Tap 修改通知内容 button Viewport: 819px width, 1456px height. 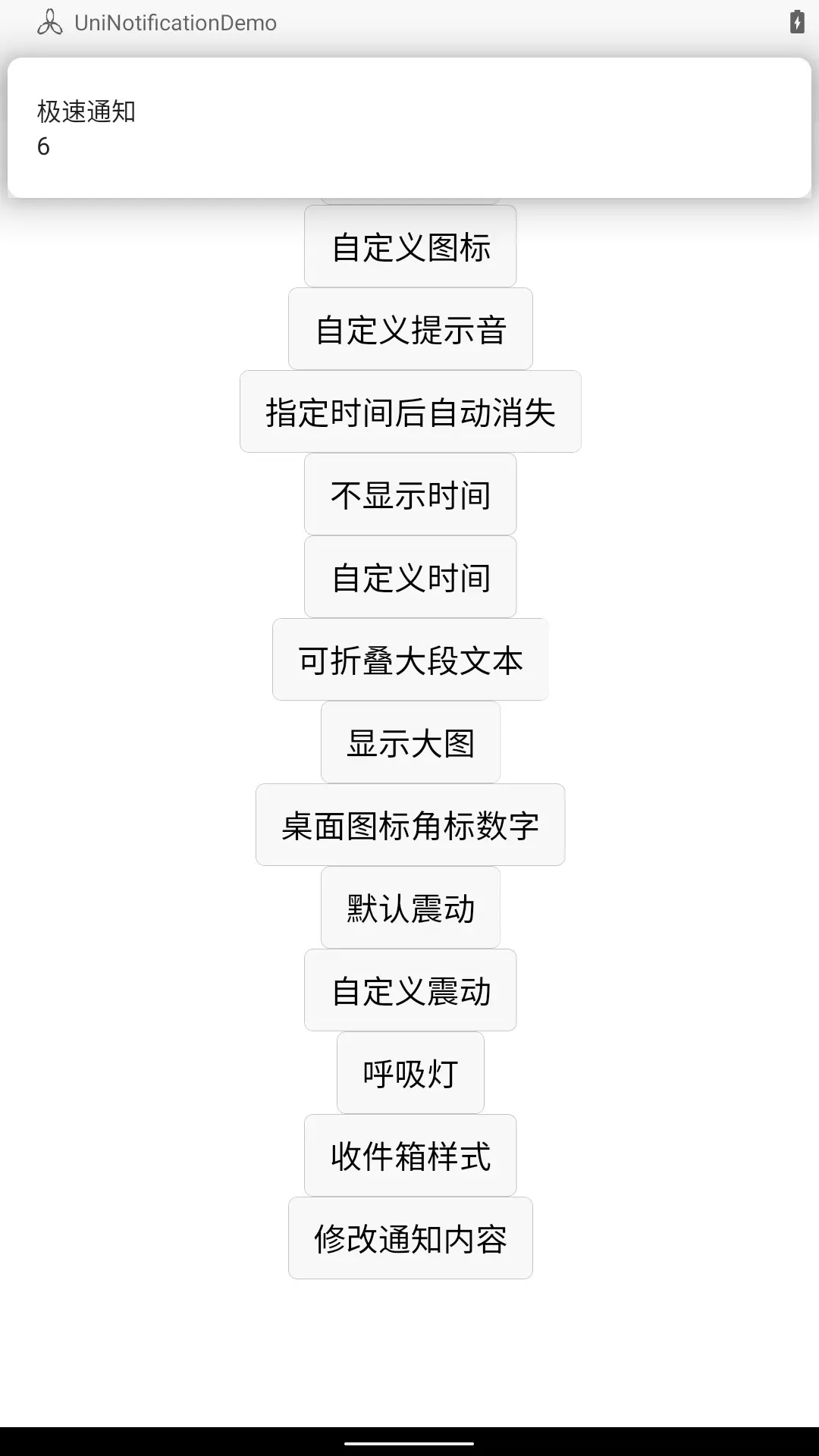tap(410, 1238)
